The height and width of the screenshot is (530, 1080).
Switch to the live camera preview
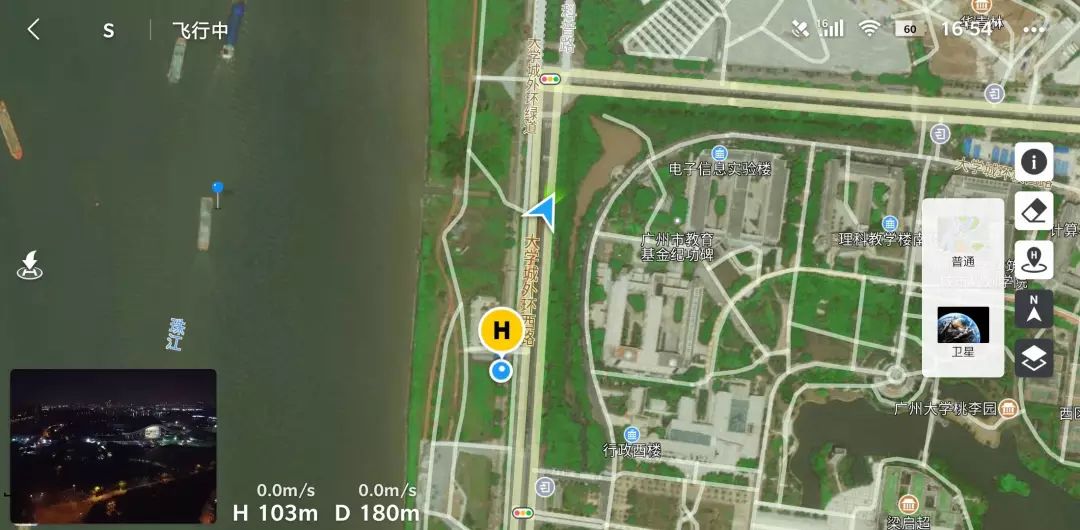tap(113, 445)
